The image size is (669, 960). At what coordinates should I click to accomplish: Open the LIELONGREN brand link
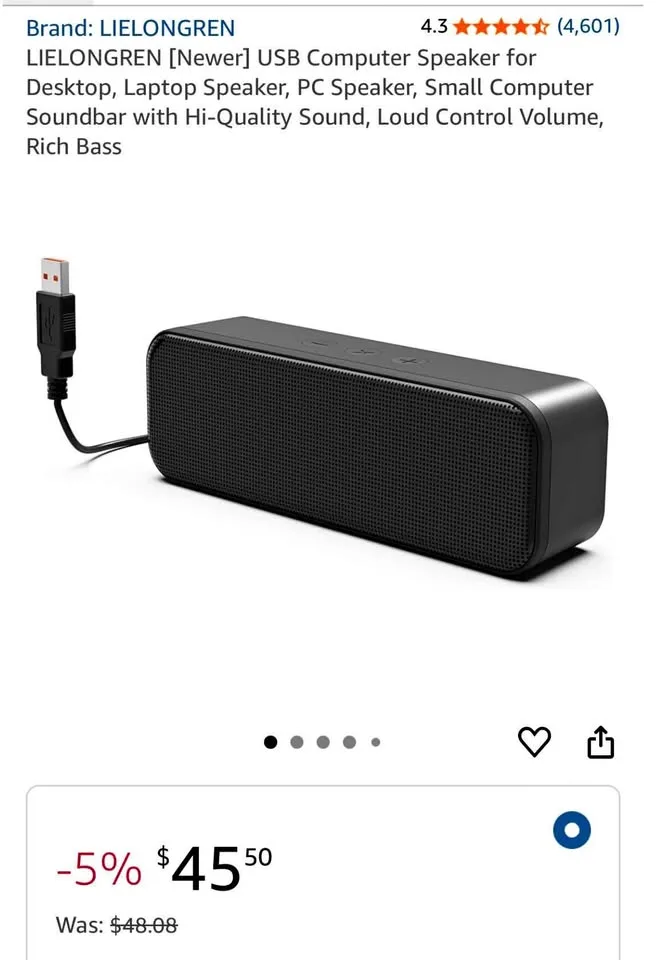pos(131,27)
